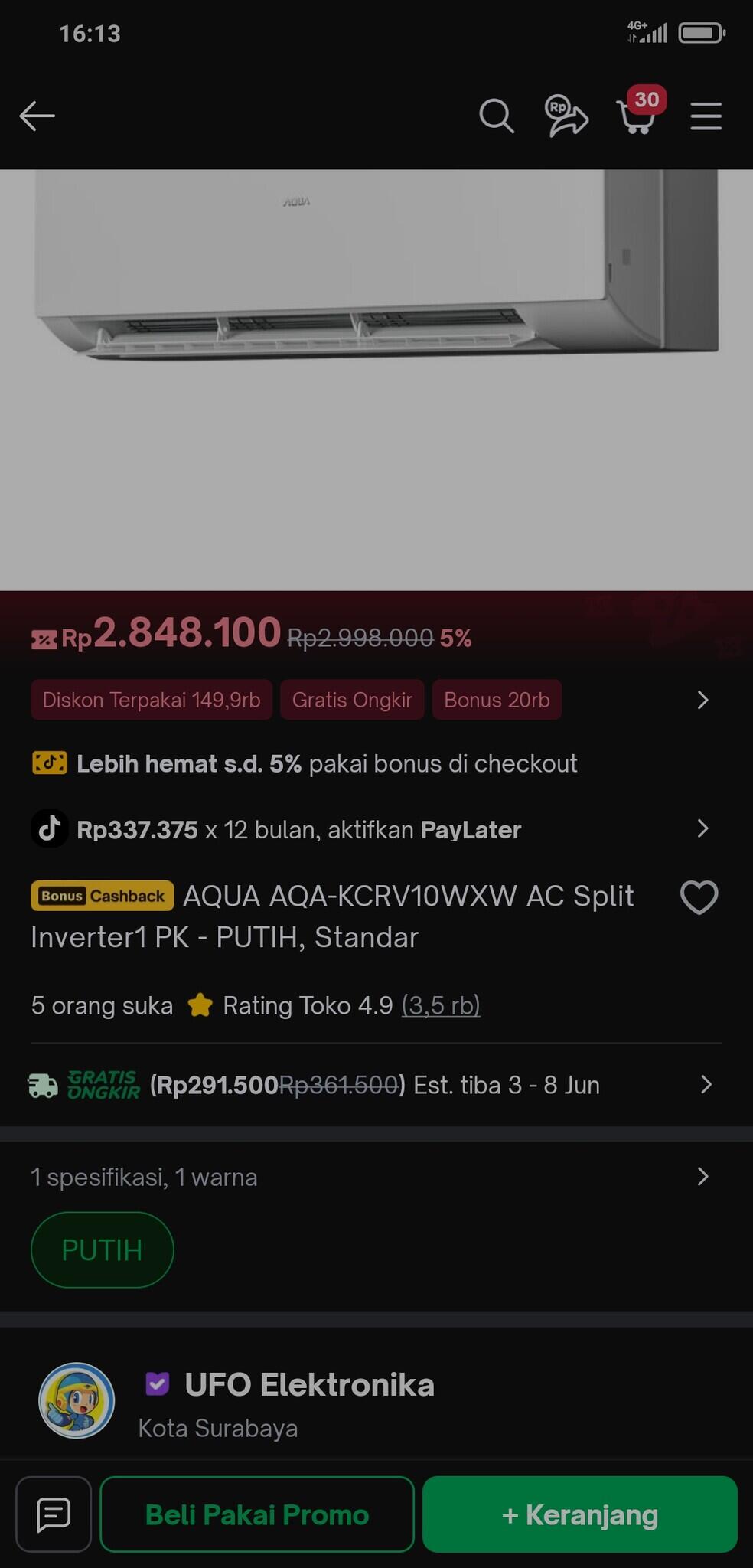Add this AC to wishlist
This screenshot has height=1568, width=753.
pos(699,897)
